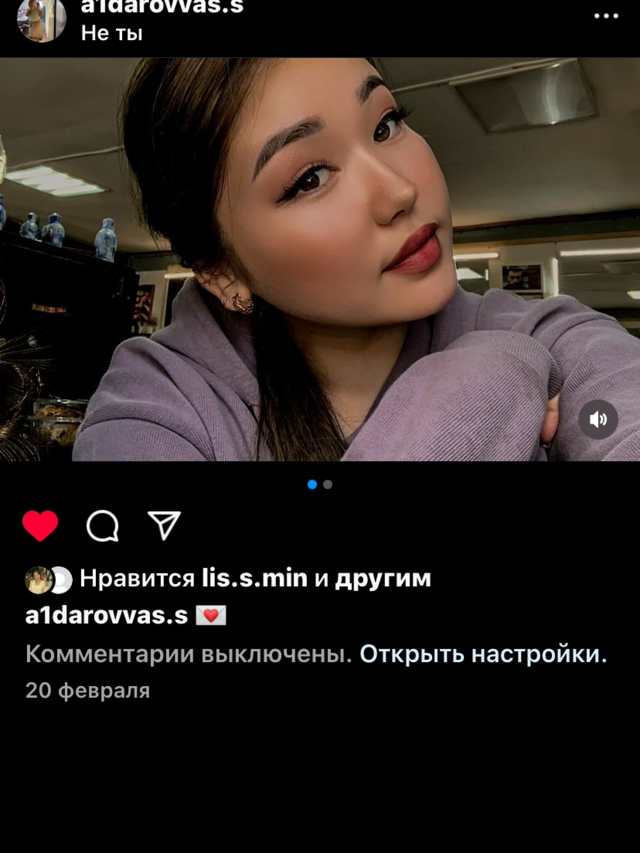
Task: Share the post via paper plane icon
Action: [164, 525]
